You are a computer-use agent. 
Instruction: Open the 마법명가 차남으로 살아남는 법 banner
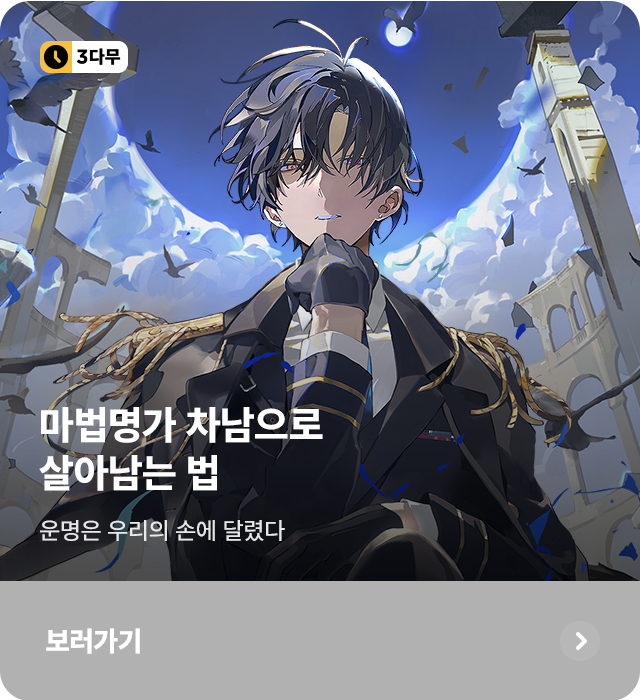(320, 300)
